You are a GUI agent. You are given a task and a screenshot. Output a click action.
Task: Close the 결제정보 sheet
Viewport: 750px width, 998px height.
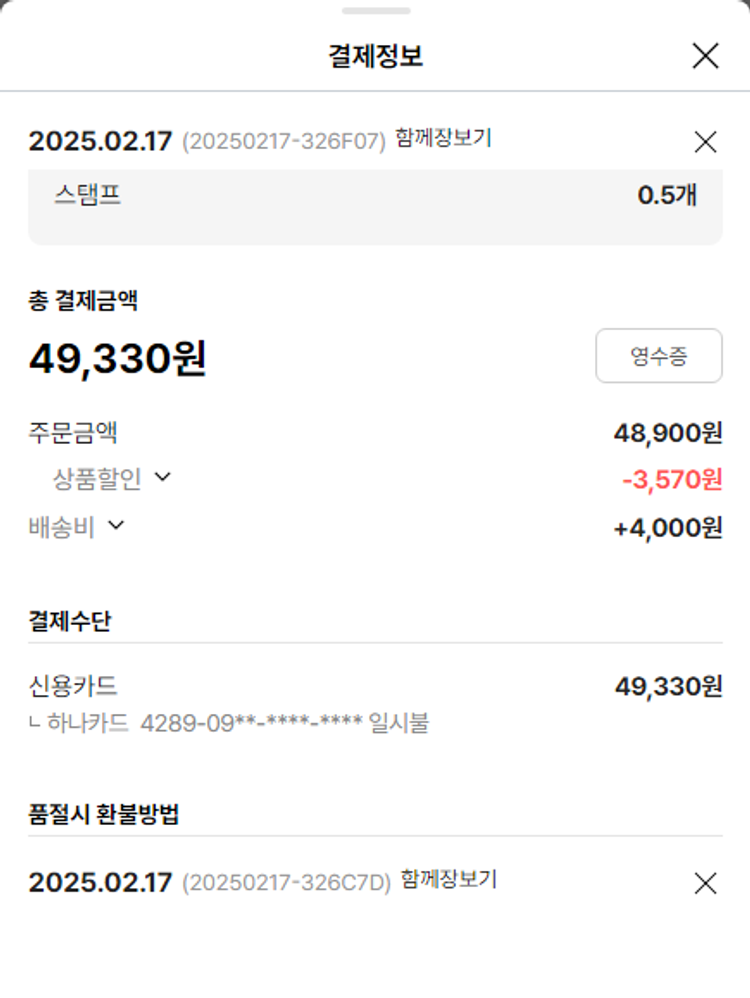pos(705,56)
